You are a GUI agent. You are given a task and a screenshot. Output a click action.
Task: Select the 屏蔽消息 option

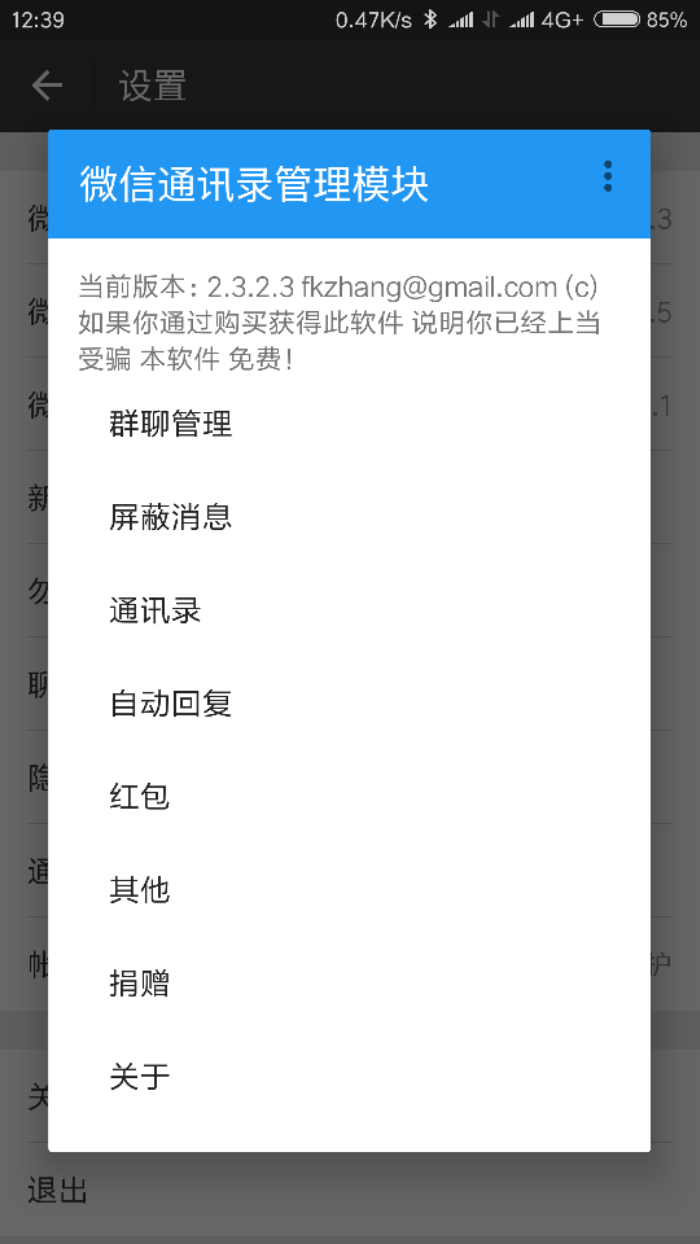pyautogui.click(x=349, y=517)
